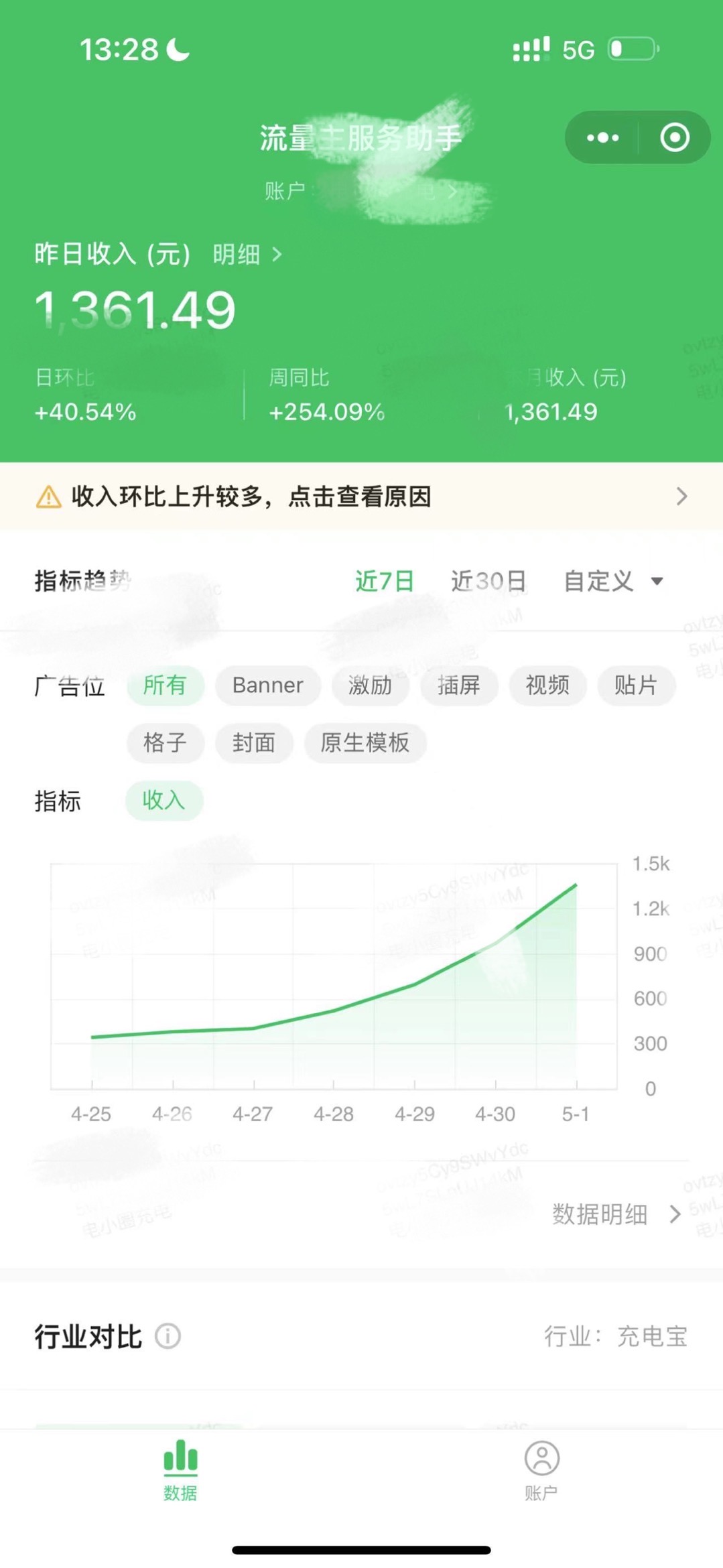Select the 收入 metric chip

[x=163, y=800]
